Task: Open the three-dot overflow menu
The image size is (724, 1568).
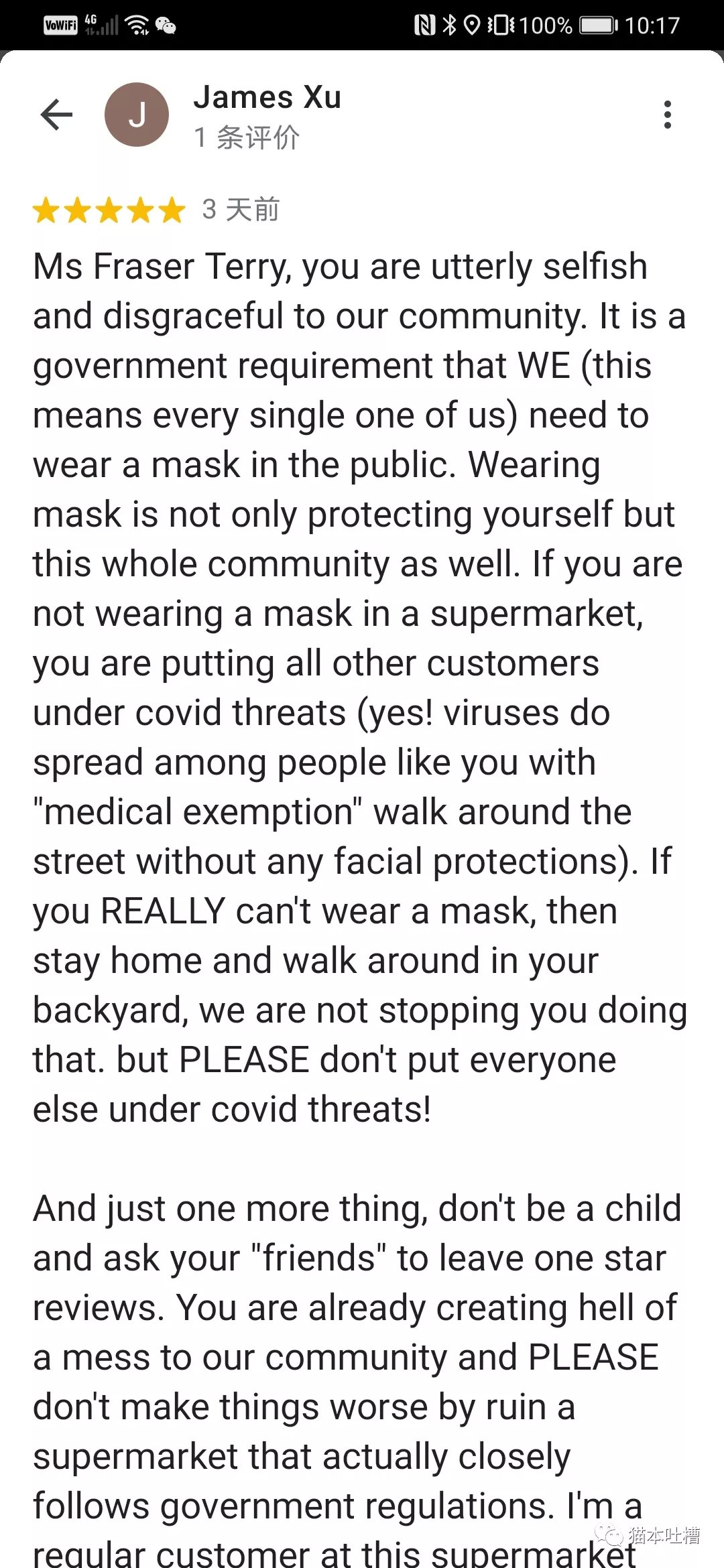Action: click(667, 115)
